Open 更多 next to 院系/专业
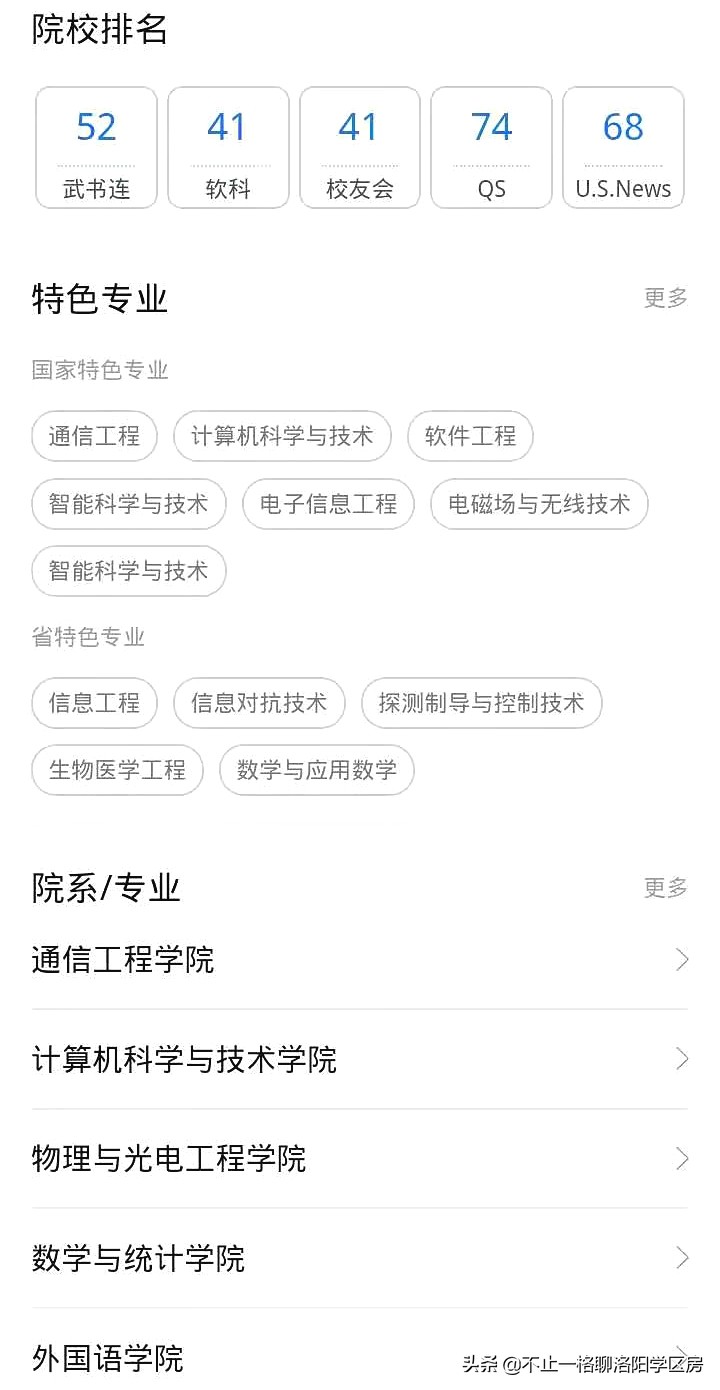Screen dimensions: 720x1390 click(x=664, y=887)
